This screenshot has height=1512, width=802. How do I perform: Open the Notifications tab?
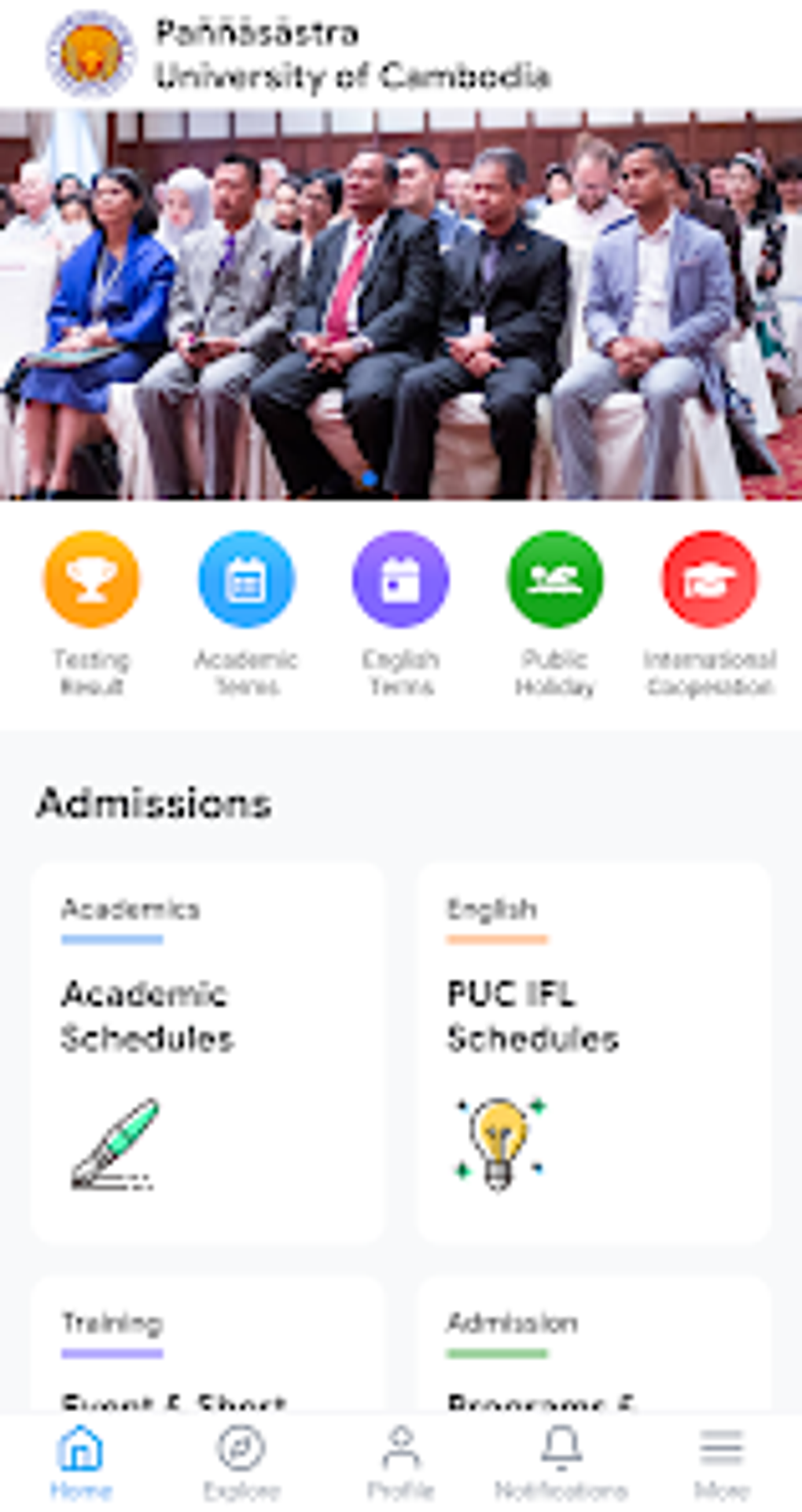coord(561,1462)
